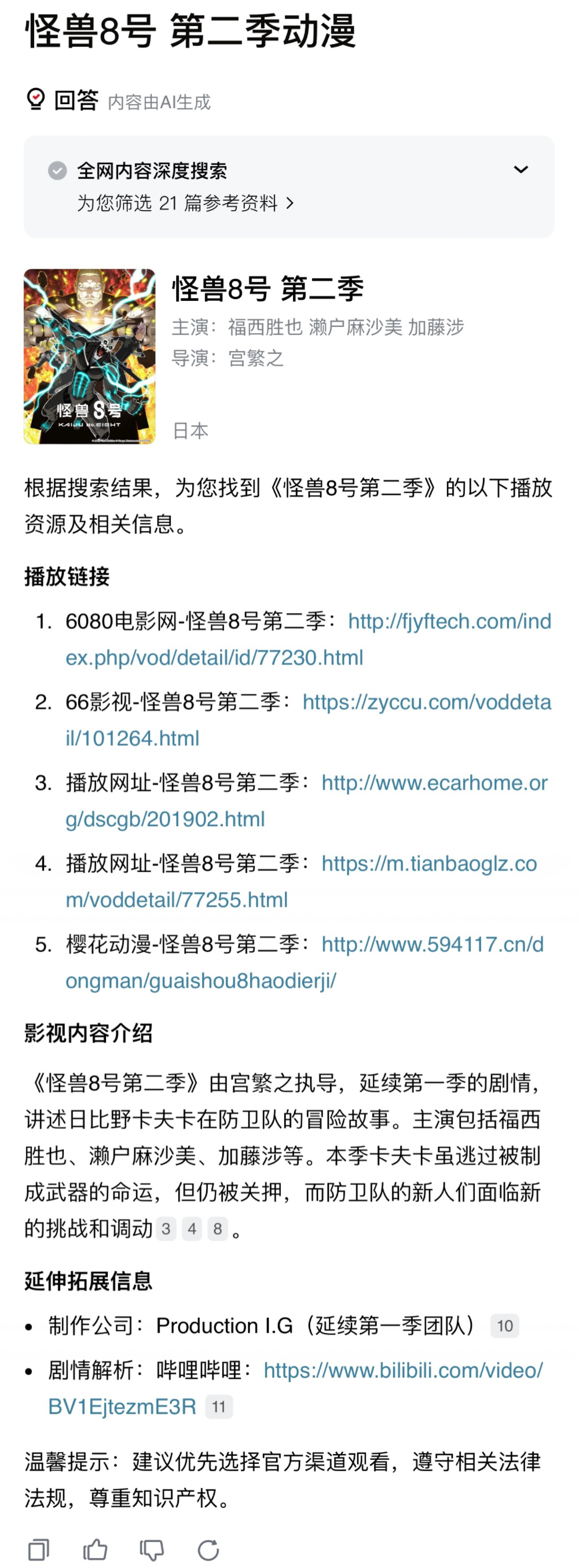
Task: Open citation 10 beside Production I.G
Action: 504,1326
